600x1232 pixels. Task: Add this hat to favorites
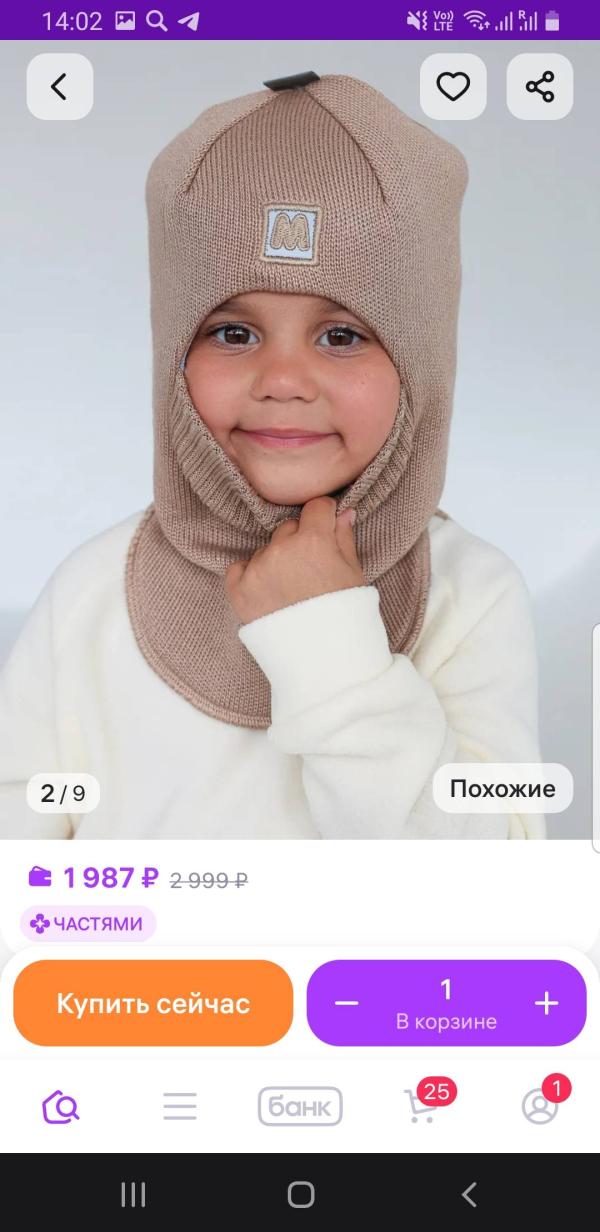point(453,87)
